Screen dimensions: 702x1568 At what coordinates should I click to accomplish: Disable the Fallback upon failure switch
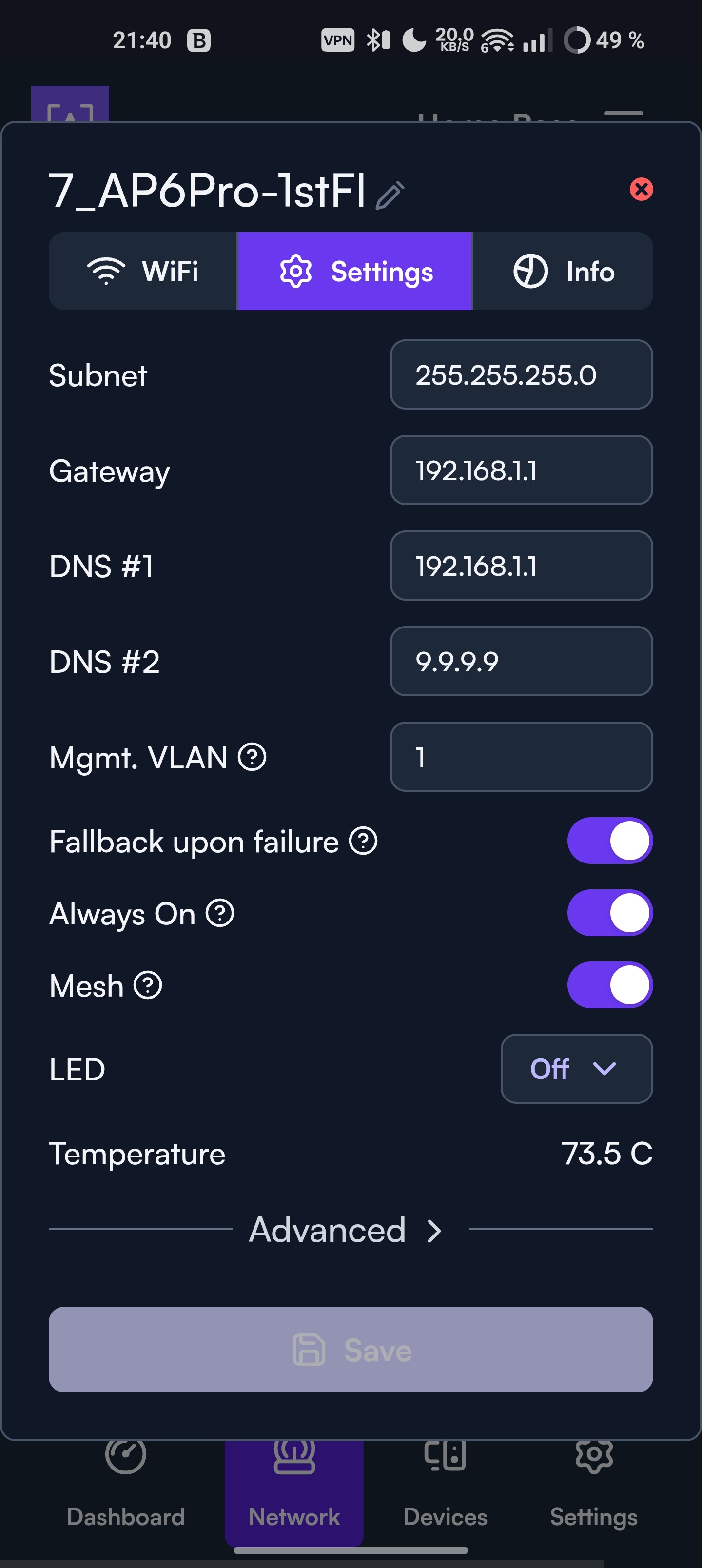[x=610, y=841]
